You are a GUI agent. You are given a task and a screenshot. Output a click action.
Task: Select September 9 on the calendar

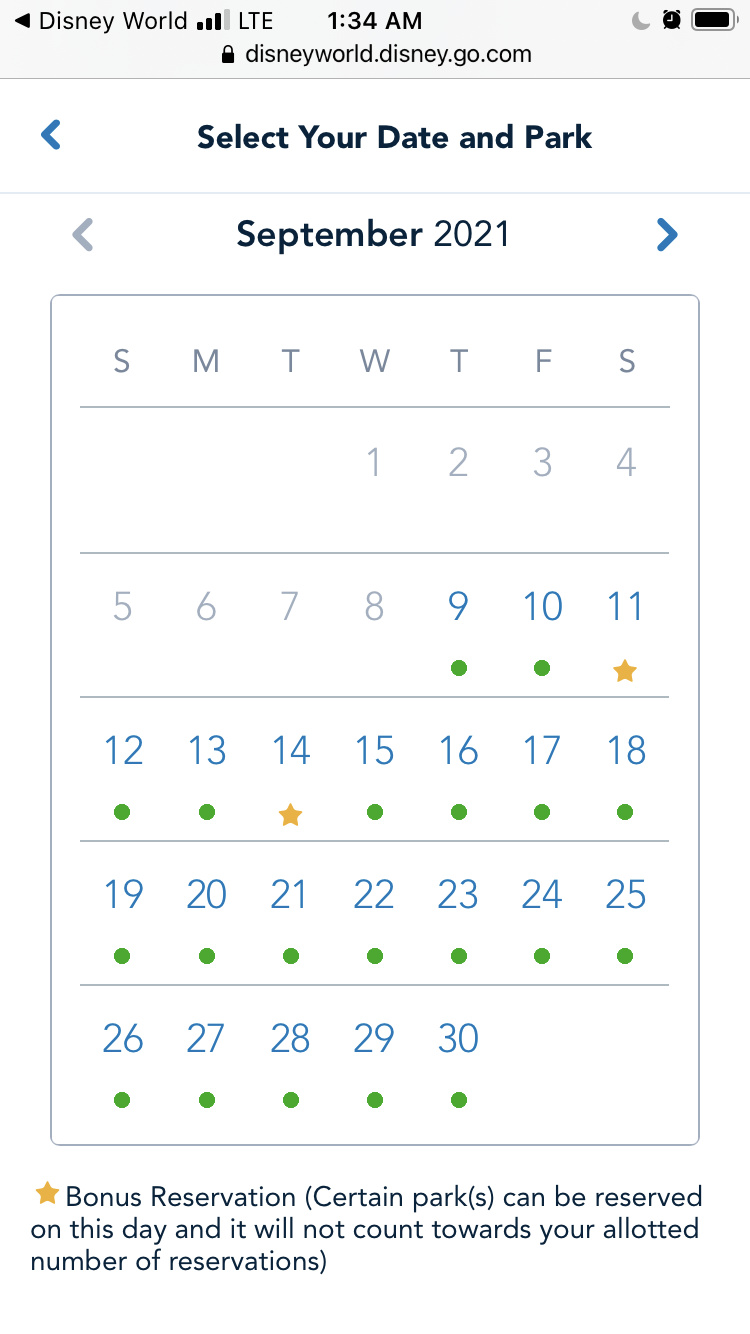(458, 625)
